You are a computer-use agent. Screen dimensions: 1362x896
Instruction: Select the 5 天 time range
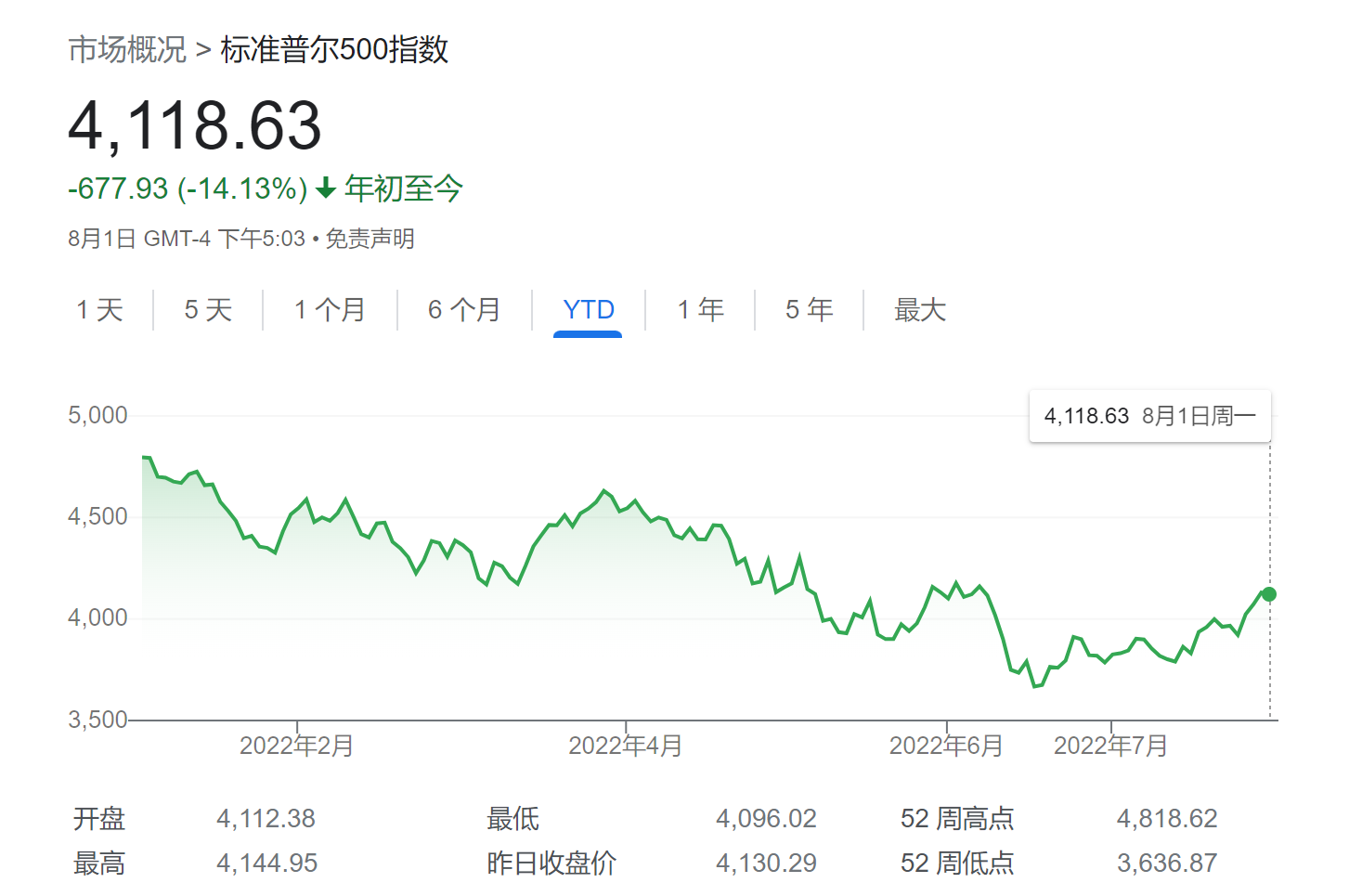click(x=208, y=309)
